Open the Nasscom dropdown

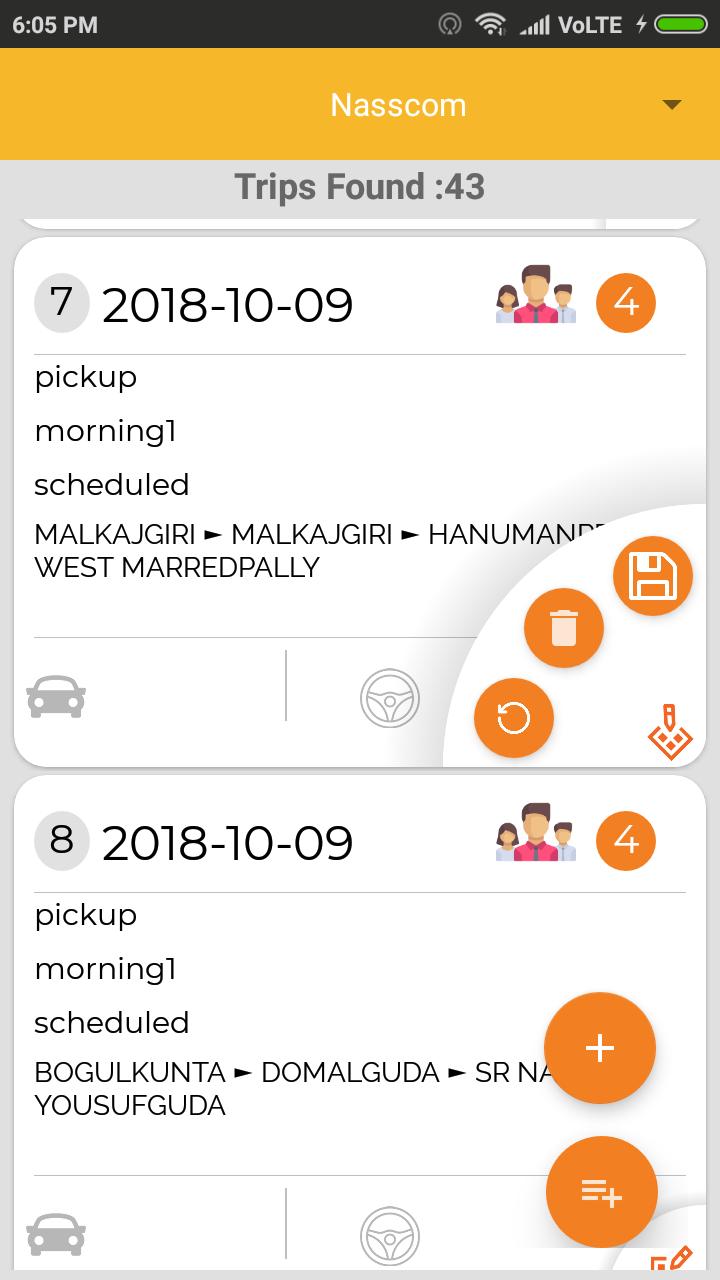point(672,105)
